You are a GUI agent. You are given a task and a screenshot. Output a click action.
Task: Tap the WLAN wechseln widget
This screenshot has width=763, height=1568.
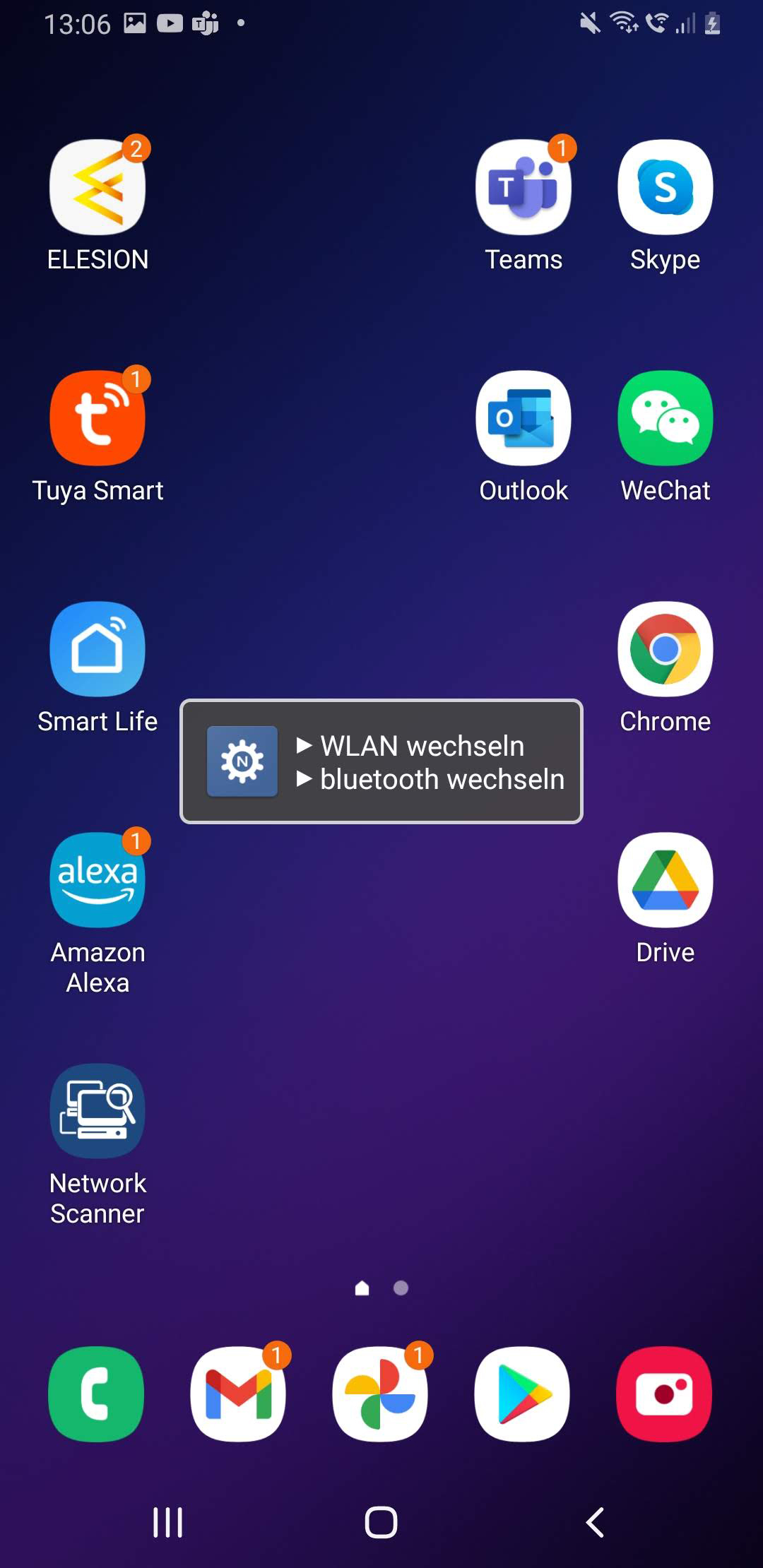coord(421,746)
